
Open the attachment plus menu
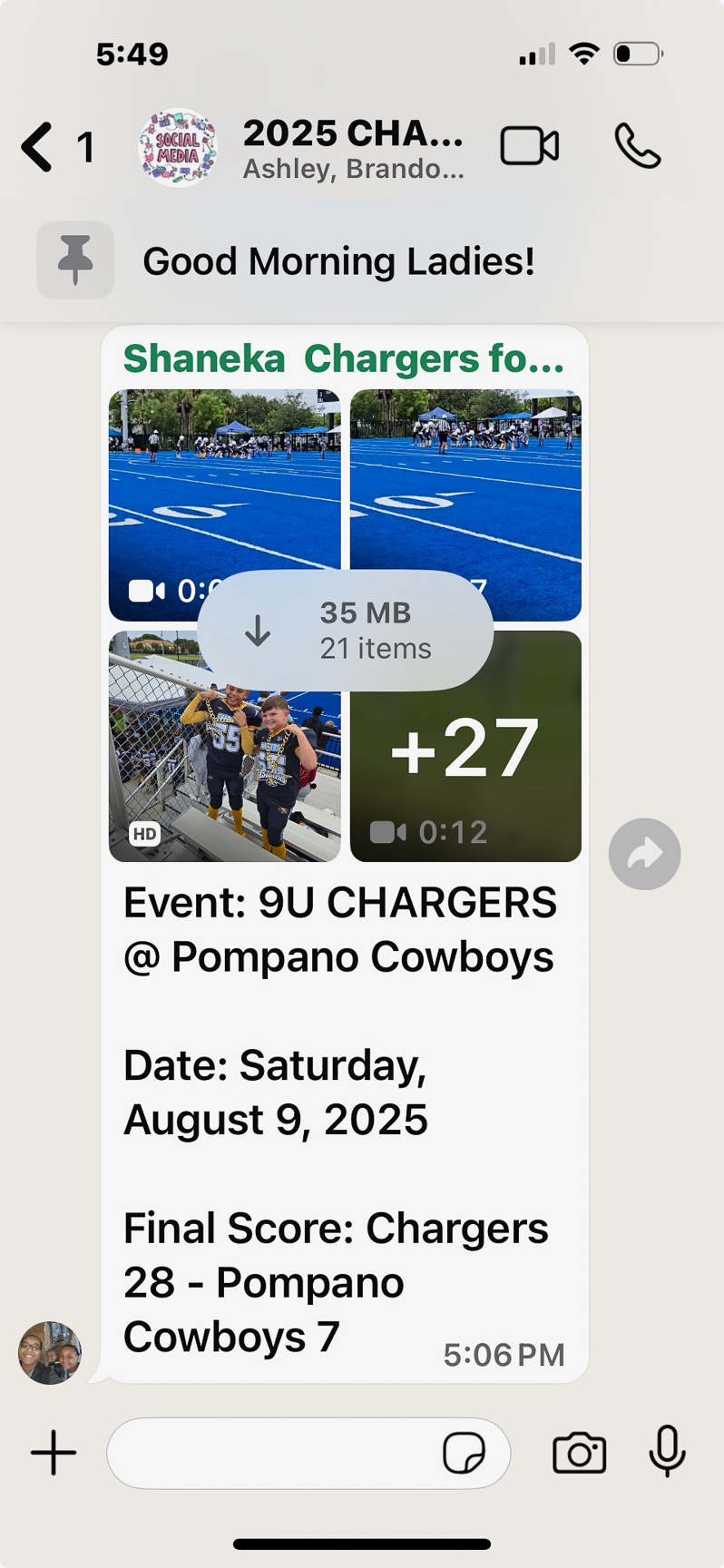pos(54,1453)
